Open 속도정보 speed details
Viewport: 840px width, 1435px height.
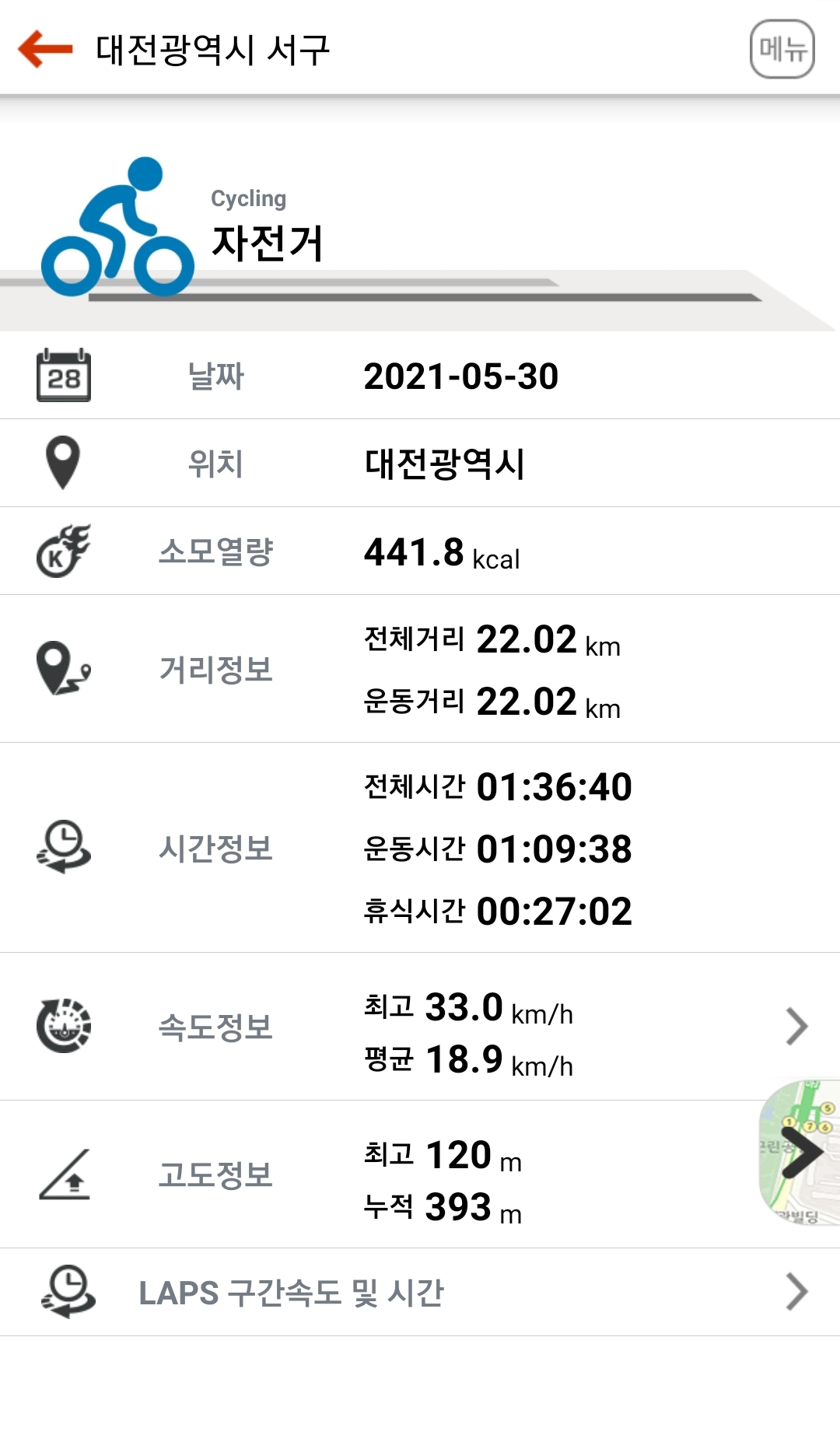tap(796, 1027)
